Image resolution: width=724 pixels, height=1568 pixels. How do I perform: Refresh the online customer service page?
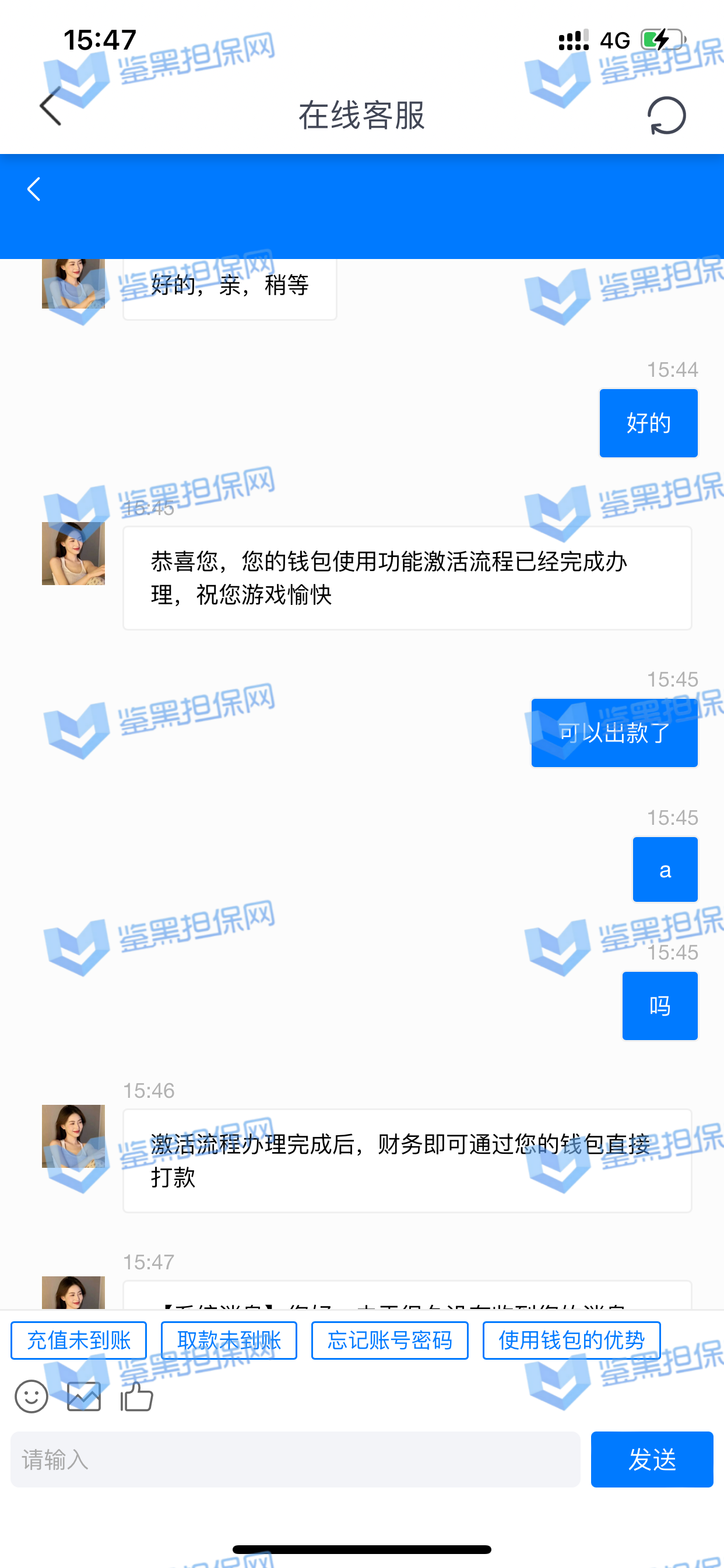tap(666, 115)
